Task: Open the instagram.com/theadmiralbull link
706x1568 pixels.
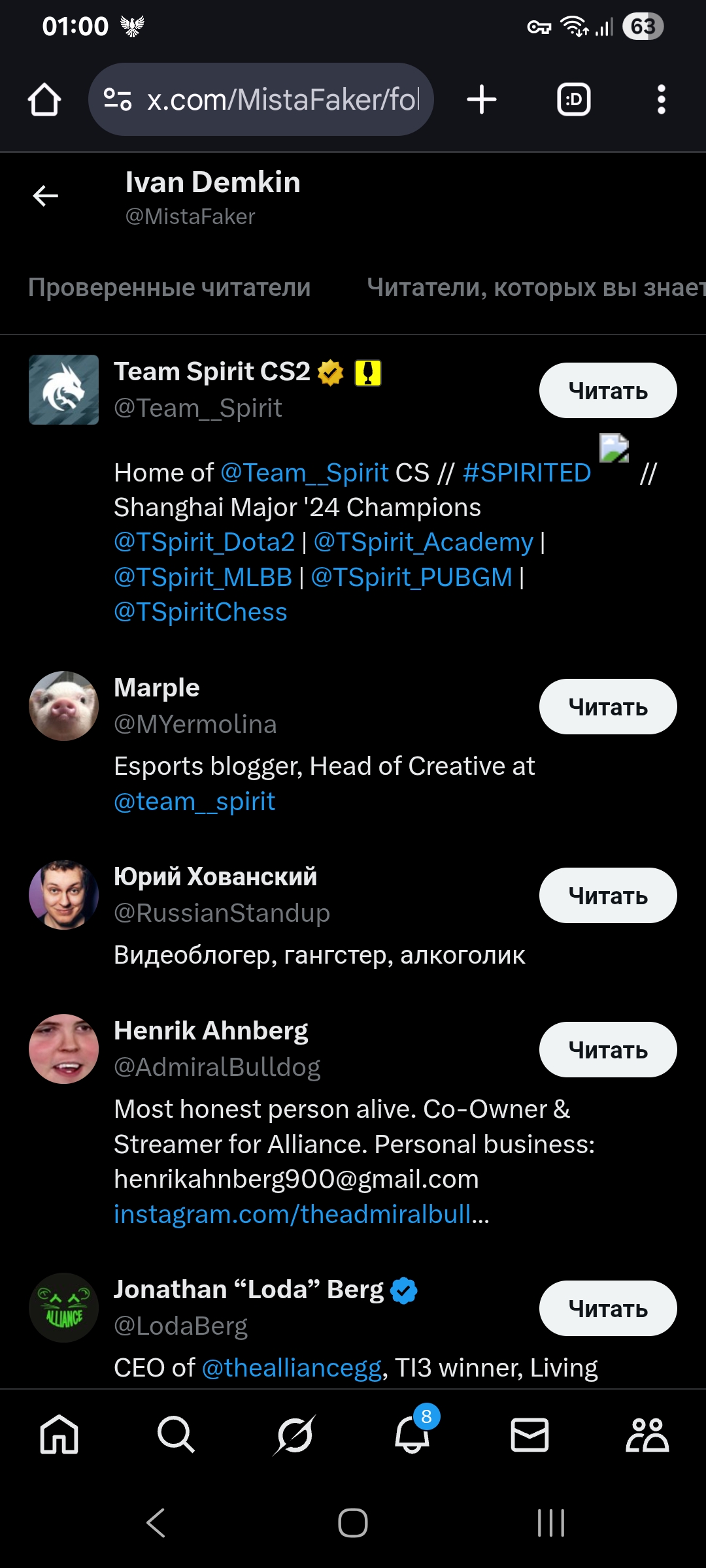Action: (x=301, y=1215)
